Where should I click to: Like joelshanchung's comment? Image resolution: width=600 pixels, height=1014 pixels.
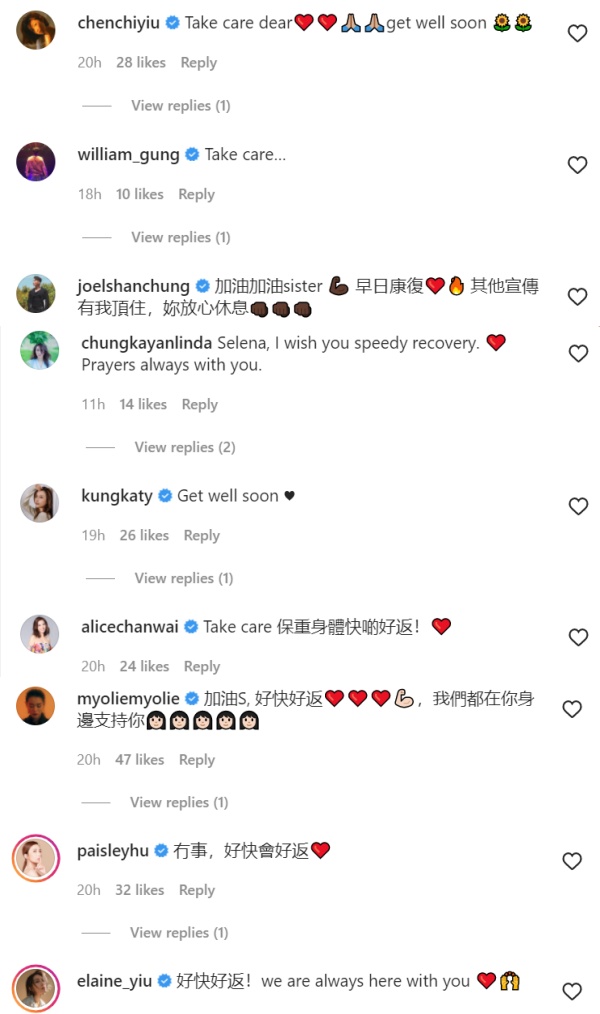(x=577, y=297)
